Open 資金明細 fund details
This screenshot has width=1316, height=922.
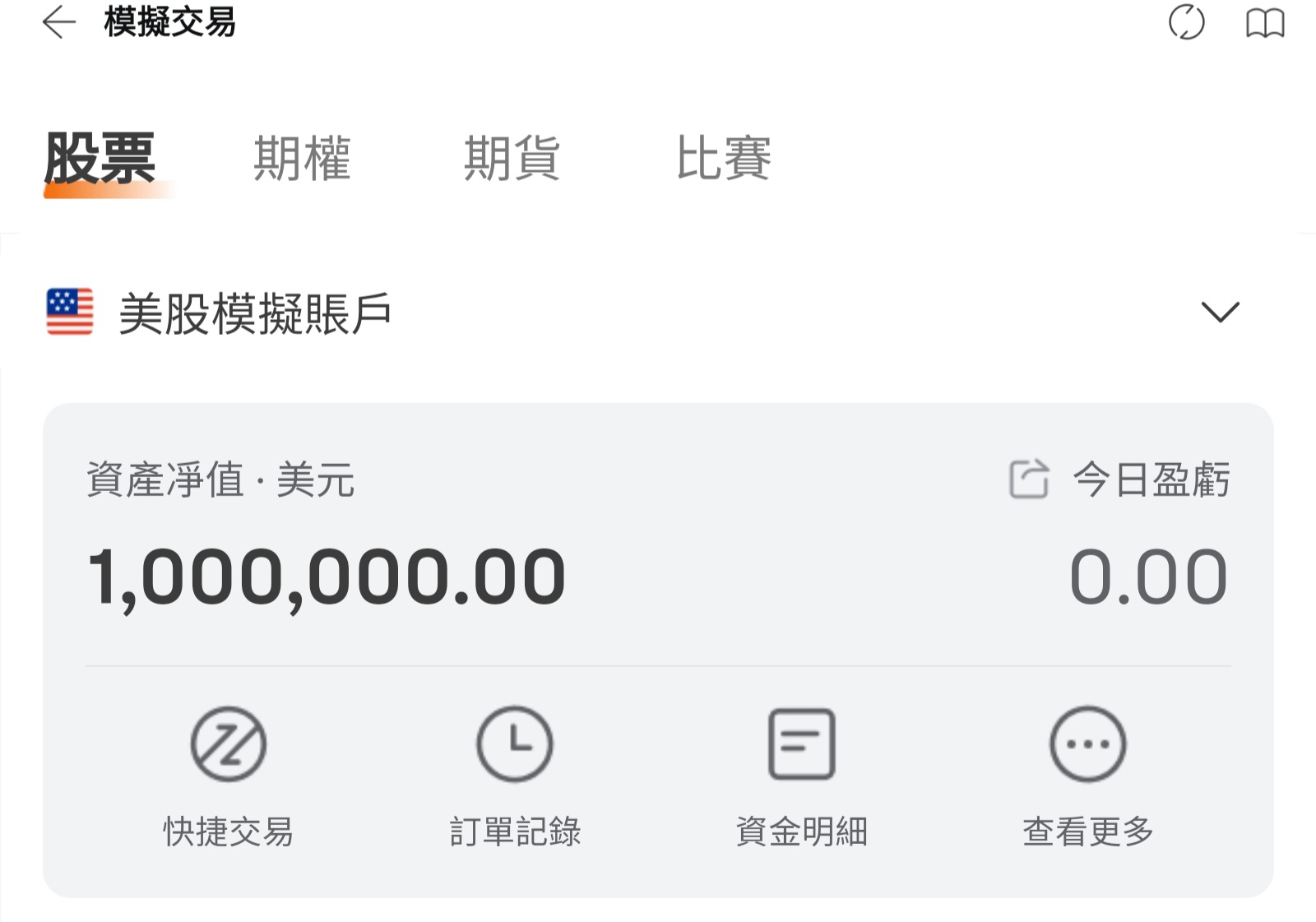(801, 773)
